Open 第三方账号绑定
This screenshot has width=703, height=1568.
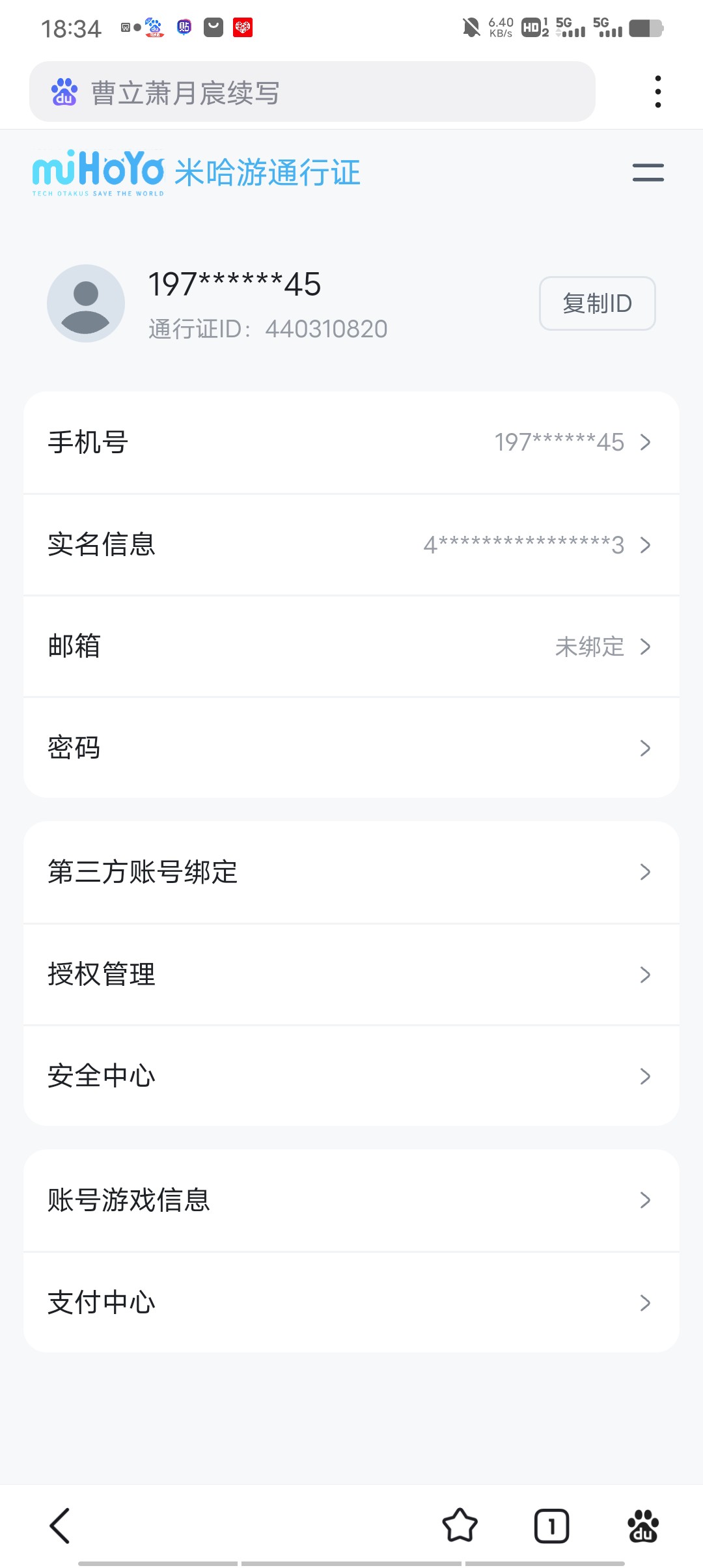click(351, 872)
